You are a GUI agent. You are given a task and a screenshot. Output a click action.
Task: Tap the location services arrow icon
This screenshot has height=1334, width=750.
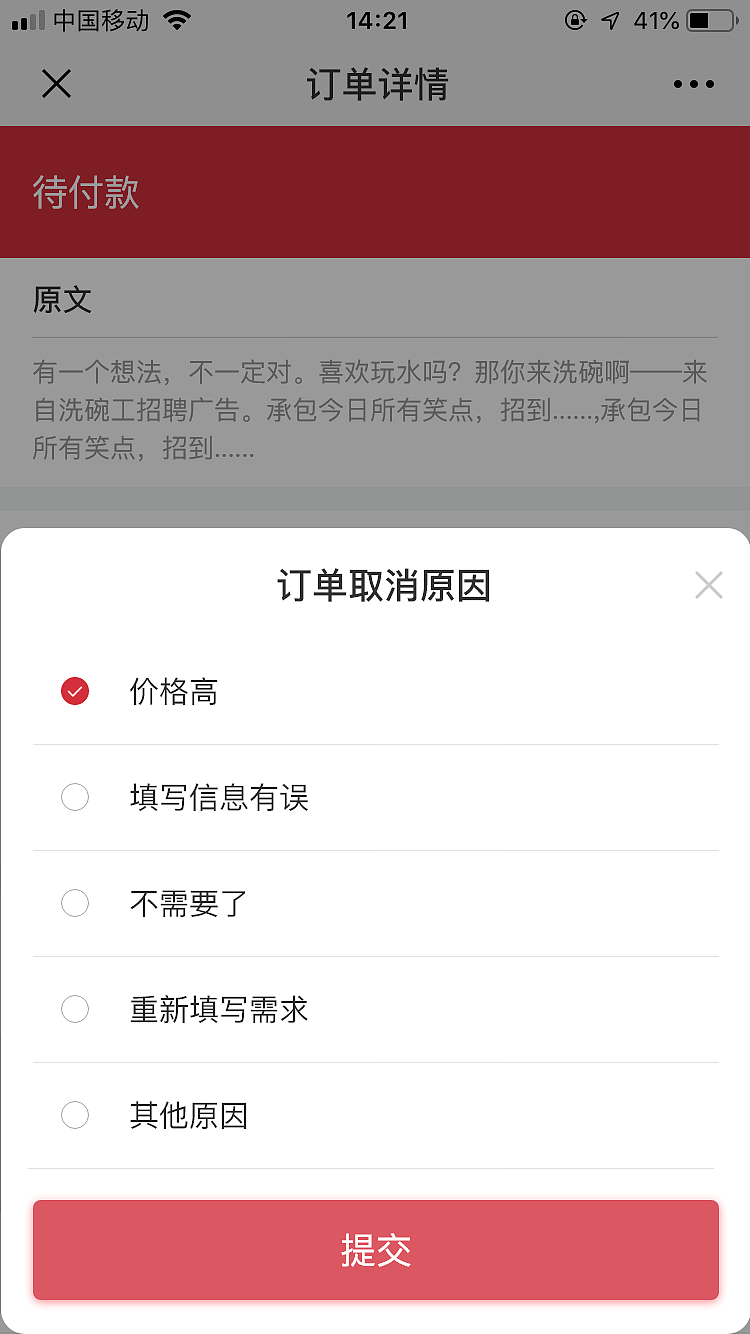pos(612,19)
